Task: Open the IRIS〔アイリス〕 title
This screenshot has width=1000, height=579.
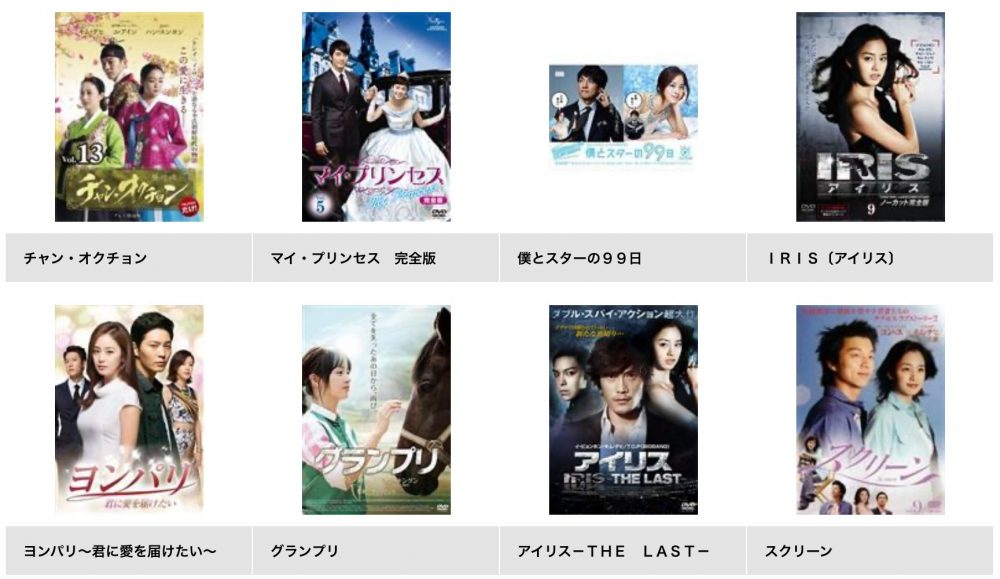Action: (870, 116)
